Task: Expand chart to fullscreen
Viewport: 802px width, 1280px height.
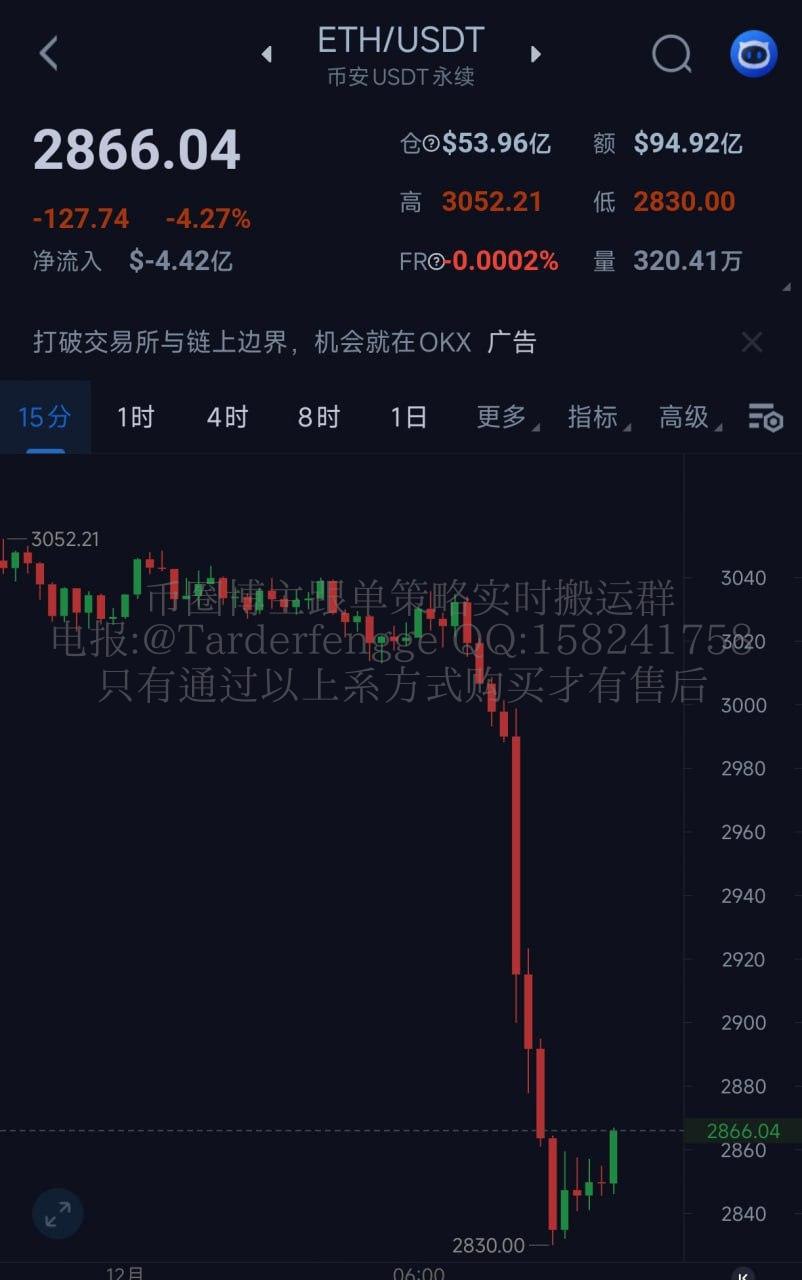Action: [58, 1214]
